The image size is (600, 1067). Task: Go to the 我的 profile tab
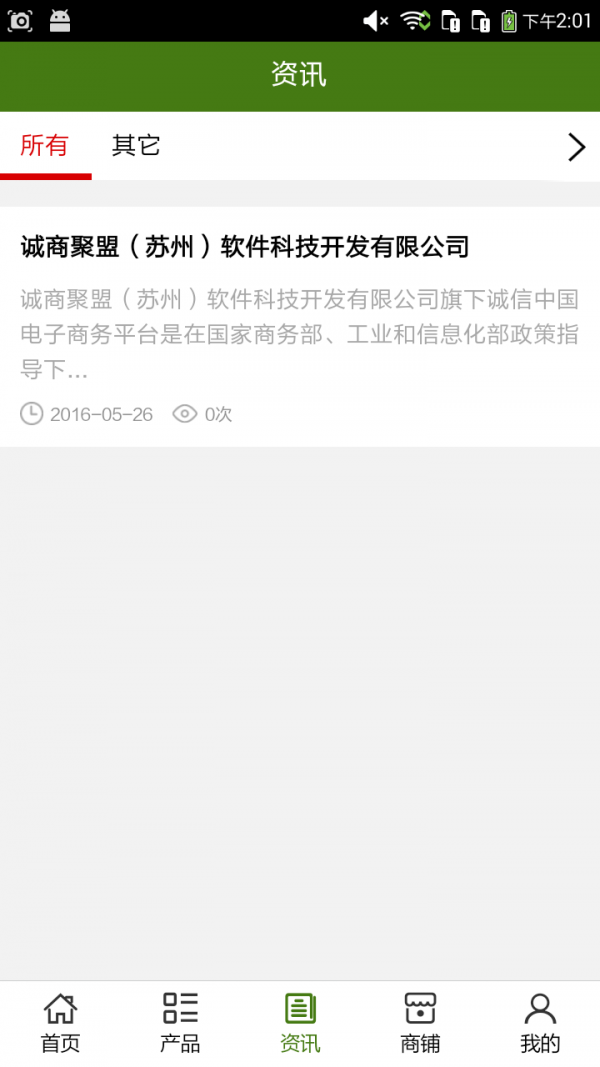click(x=540, y=1024)
